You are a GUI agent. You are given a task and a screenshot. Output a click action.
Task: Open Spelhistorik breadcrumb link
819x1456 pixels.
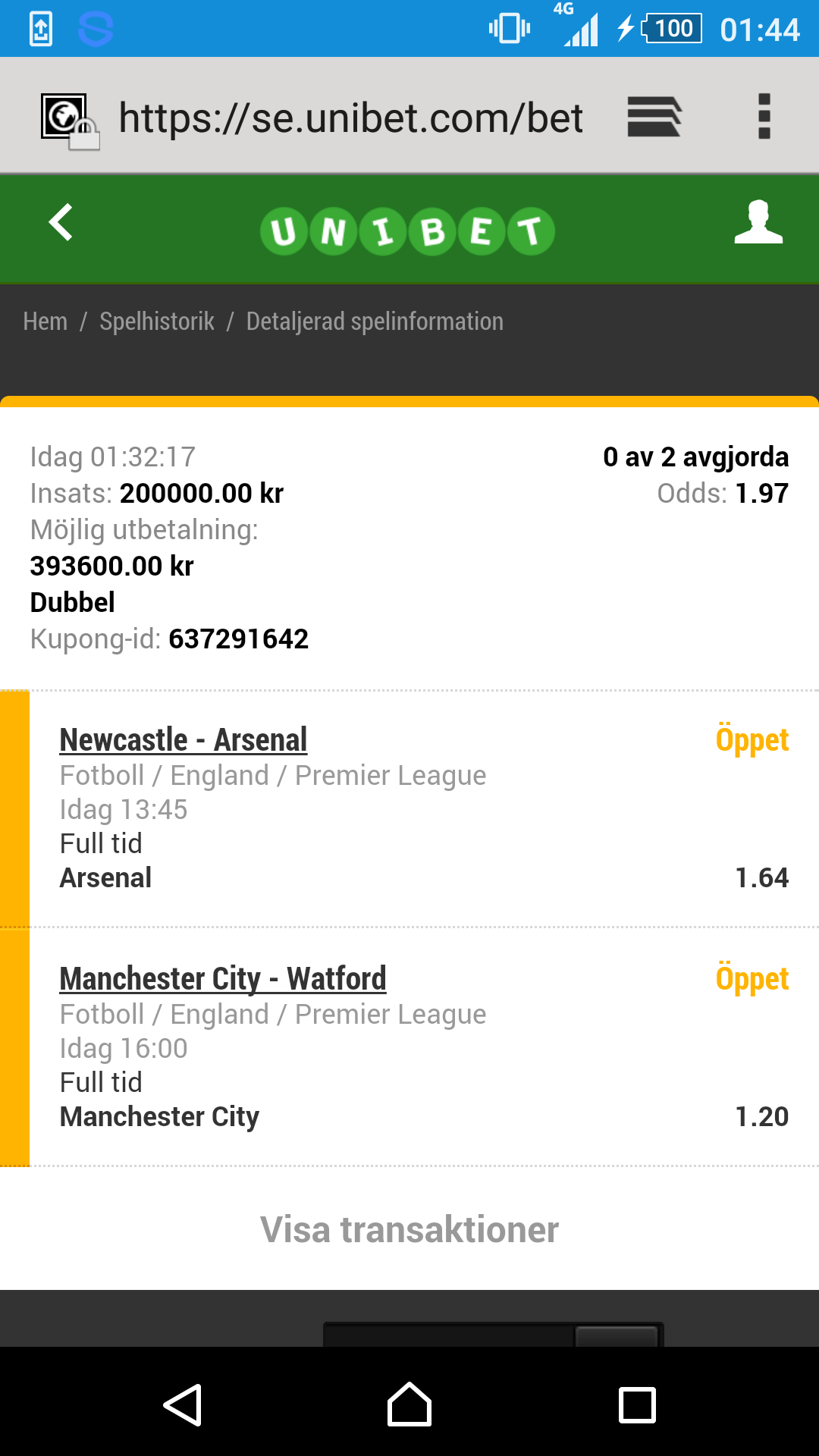click(157, 322)
